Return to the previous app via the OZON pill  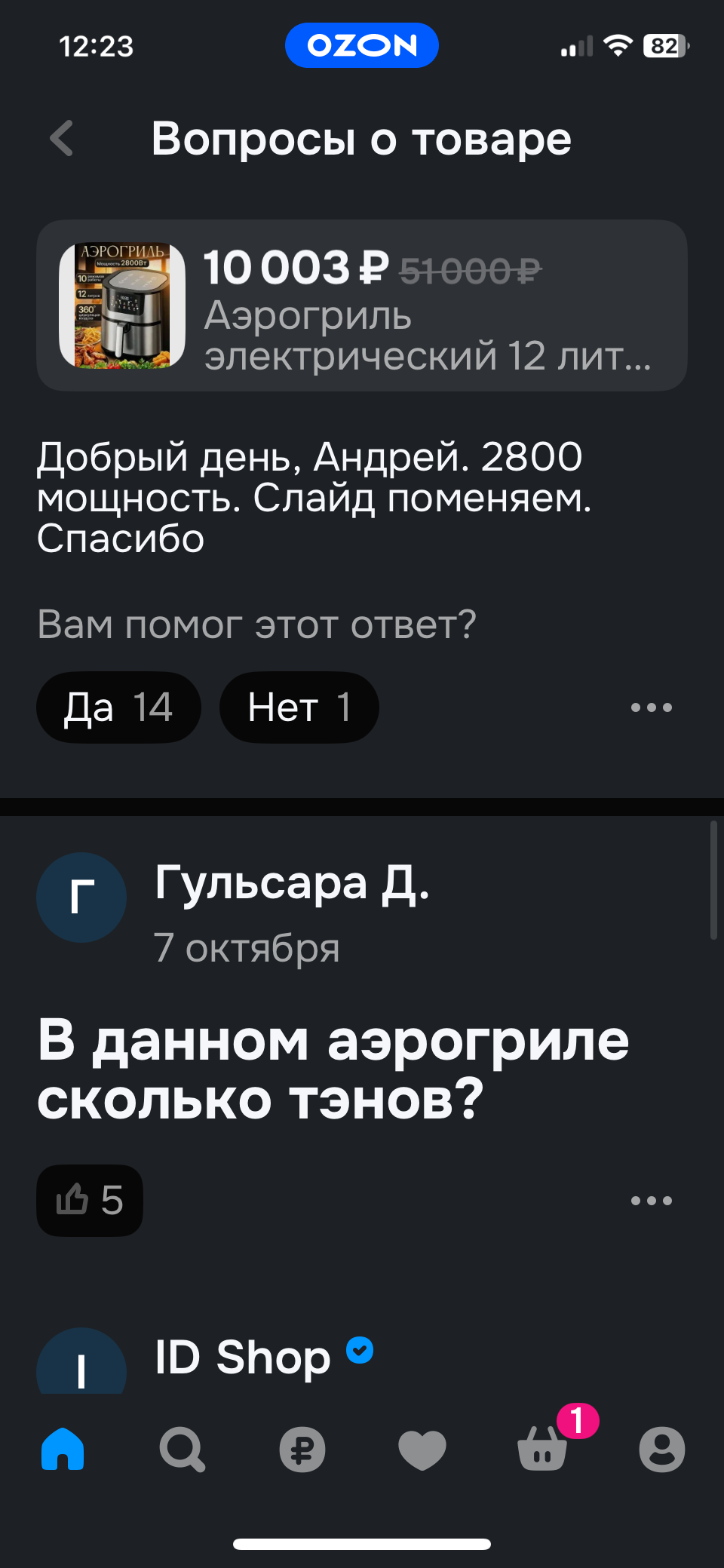point(362,45)
